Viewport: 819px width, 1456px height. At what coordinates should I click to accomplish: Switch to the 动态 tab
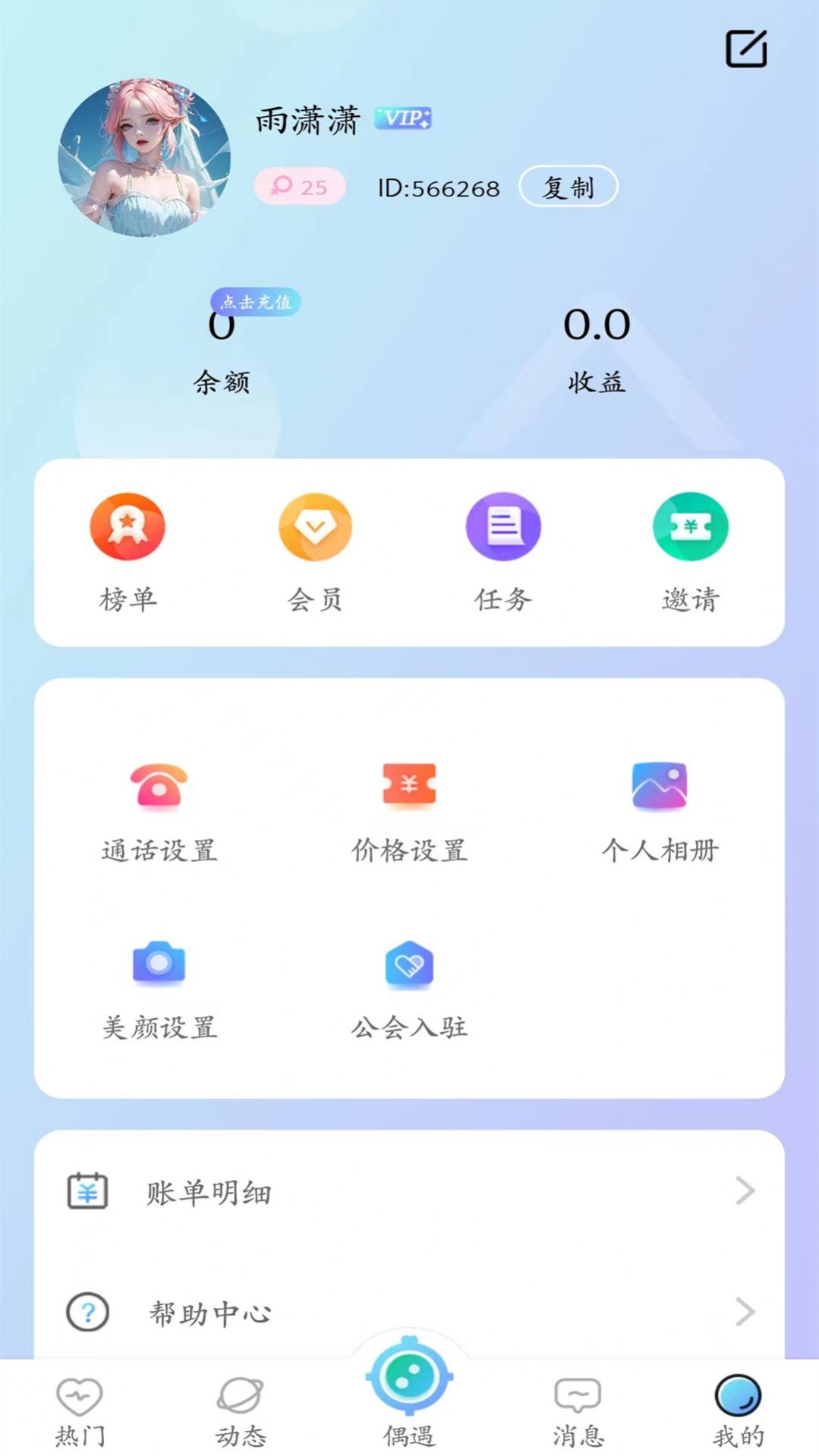(241, 1411)
